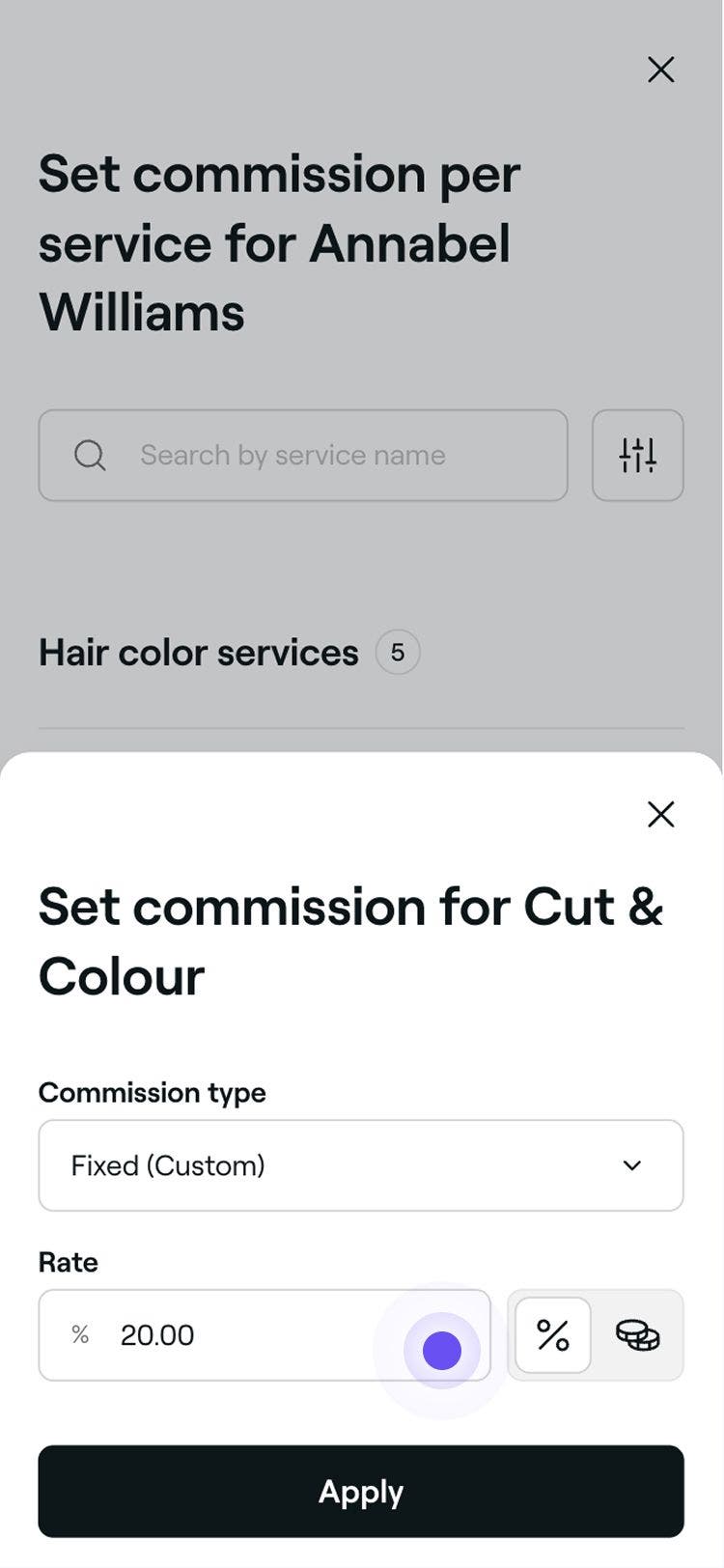The width and height of the screenshot is (724, 1568).
Task: Close the commission per service screen
Action: pyautogui.click(x=660, y=70)
